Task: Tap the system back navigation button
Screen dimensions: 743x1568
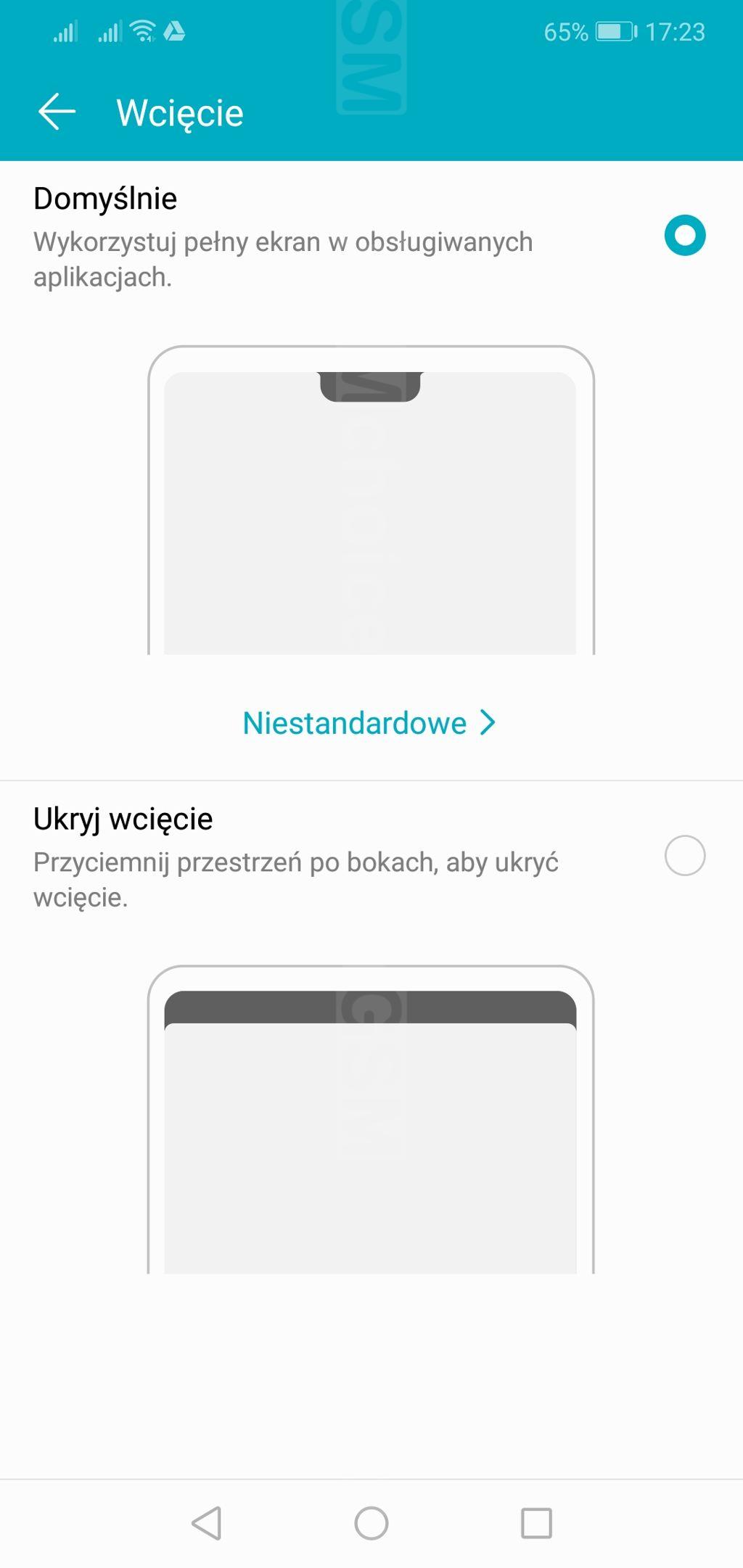Action: click(207, 1523)
